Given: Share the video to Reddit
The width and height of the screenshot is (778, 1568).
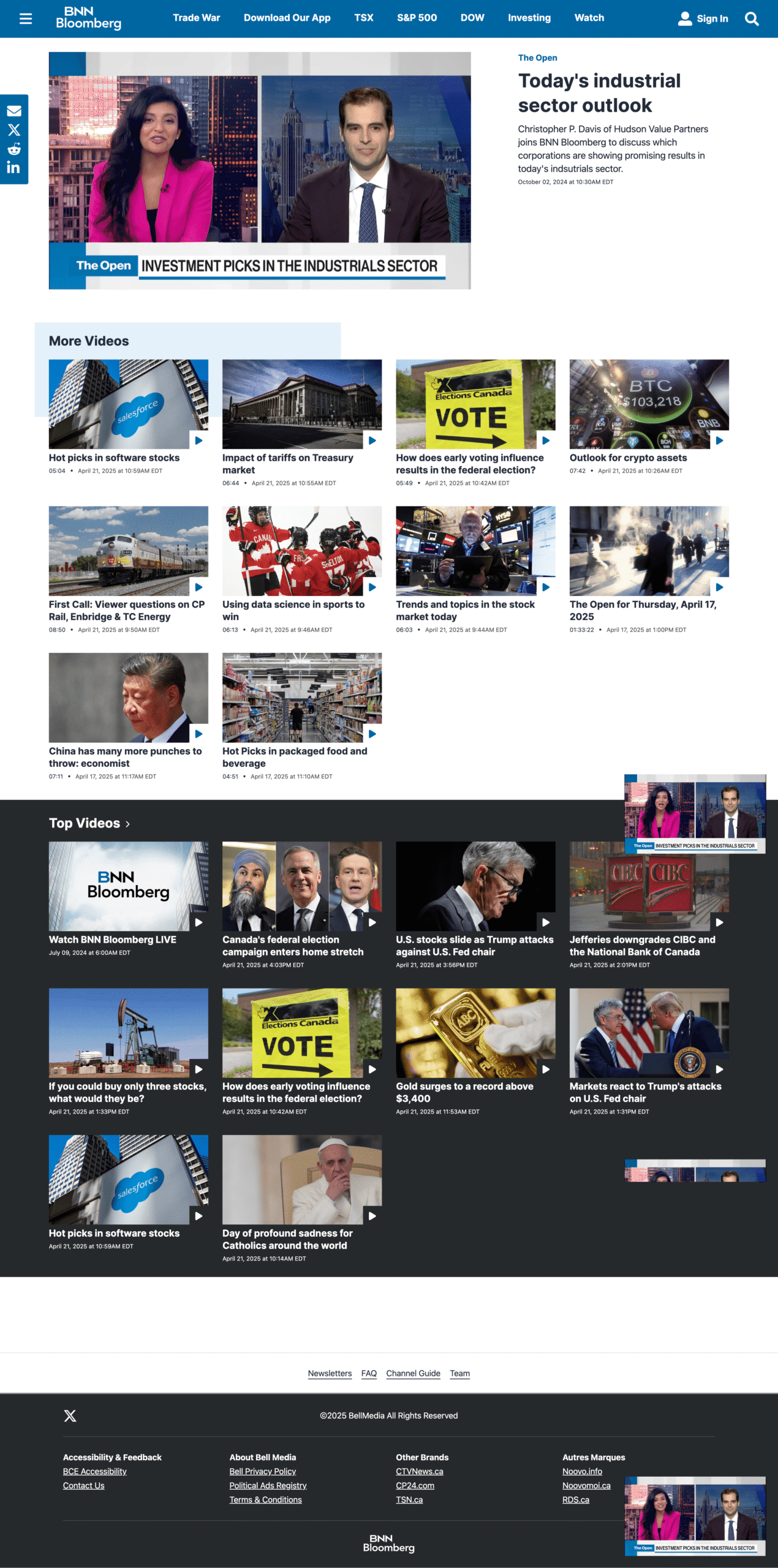Looking at the screenshot, I should [x=14, y=149].
